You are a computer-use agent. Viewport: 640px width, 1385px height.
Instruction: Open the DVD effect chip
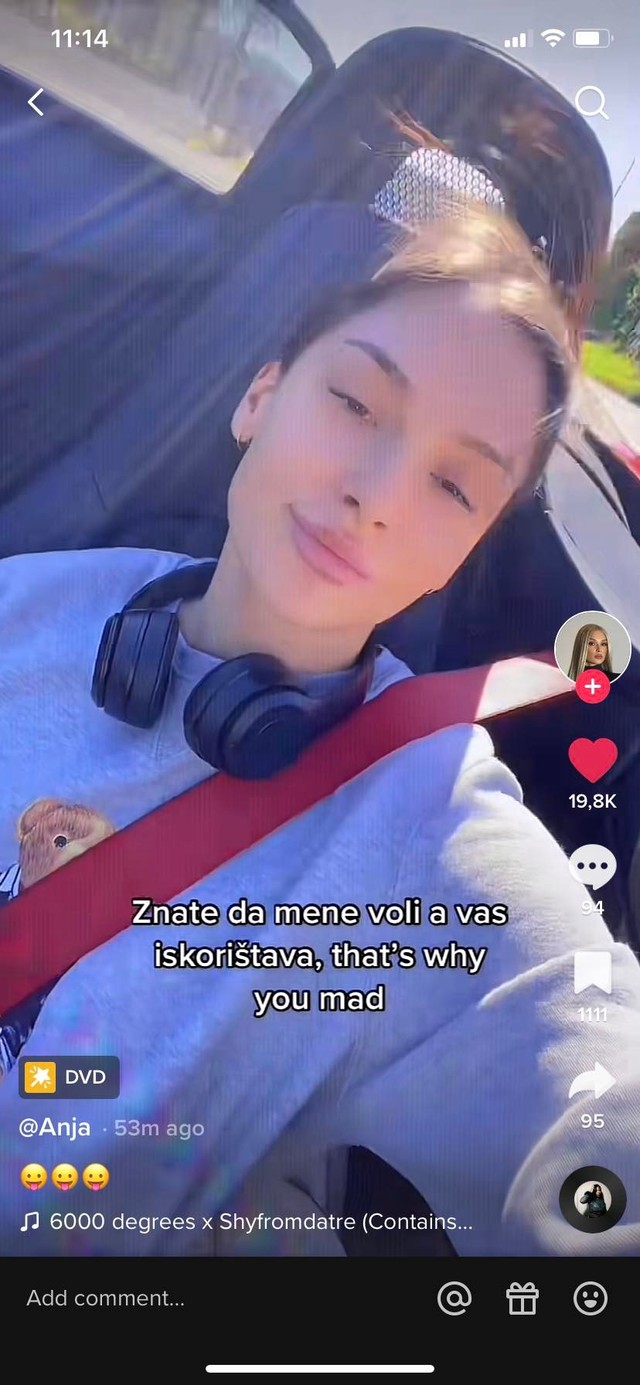(x=69, y=1077)
